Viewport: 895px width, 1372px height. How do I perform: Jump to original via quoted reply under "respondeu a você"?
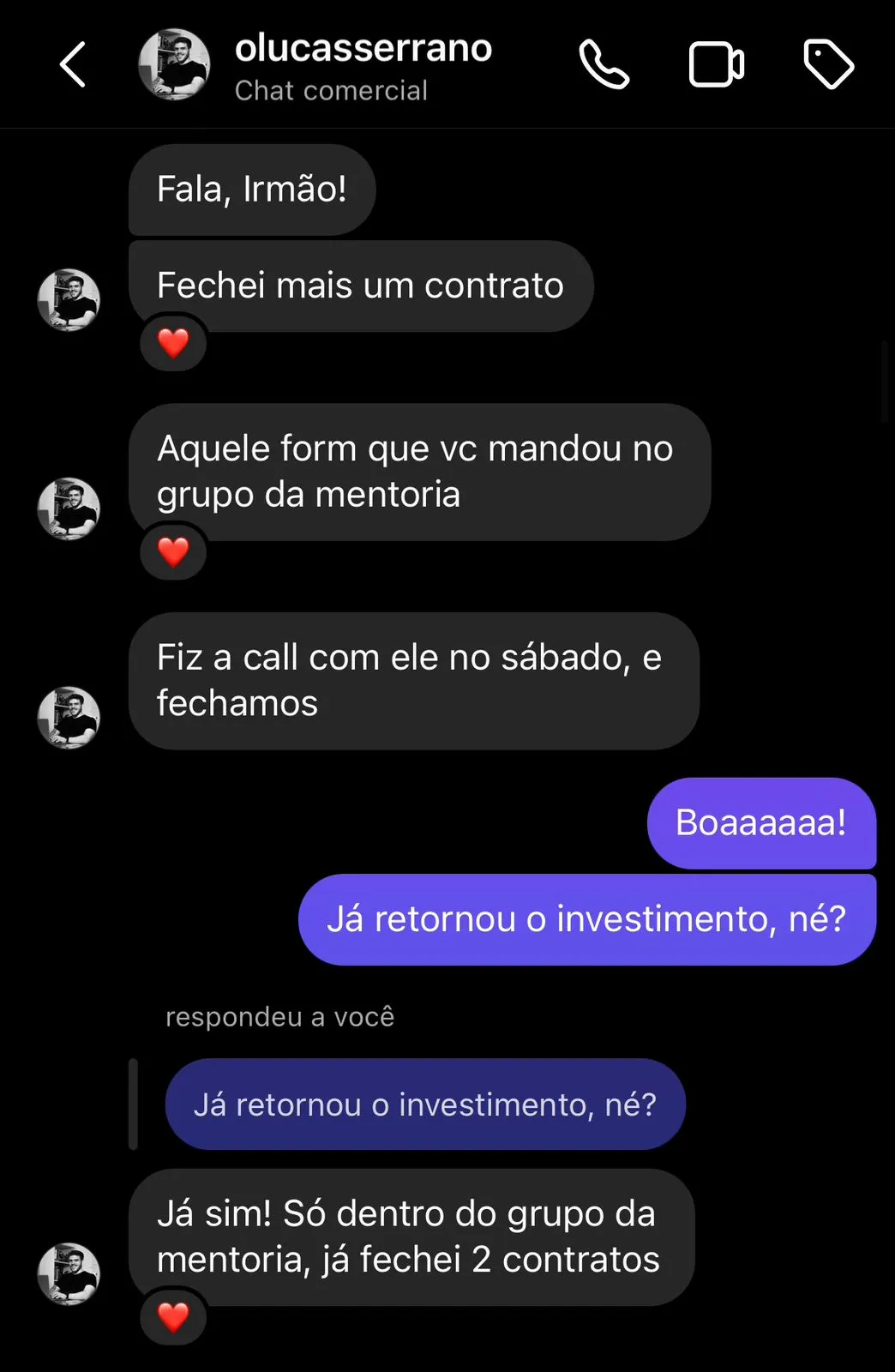coord(424,1104)
